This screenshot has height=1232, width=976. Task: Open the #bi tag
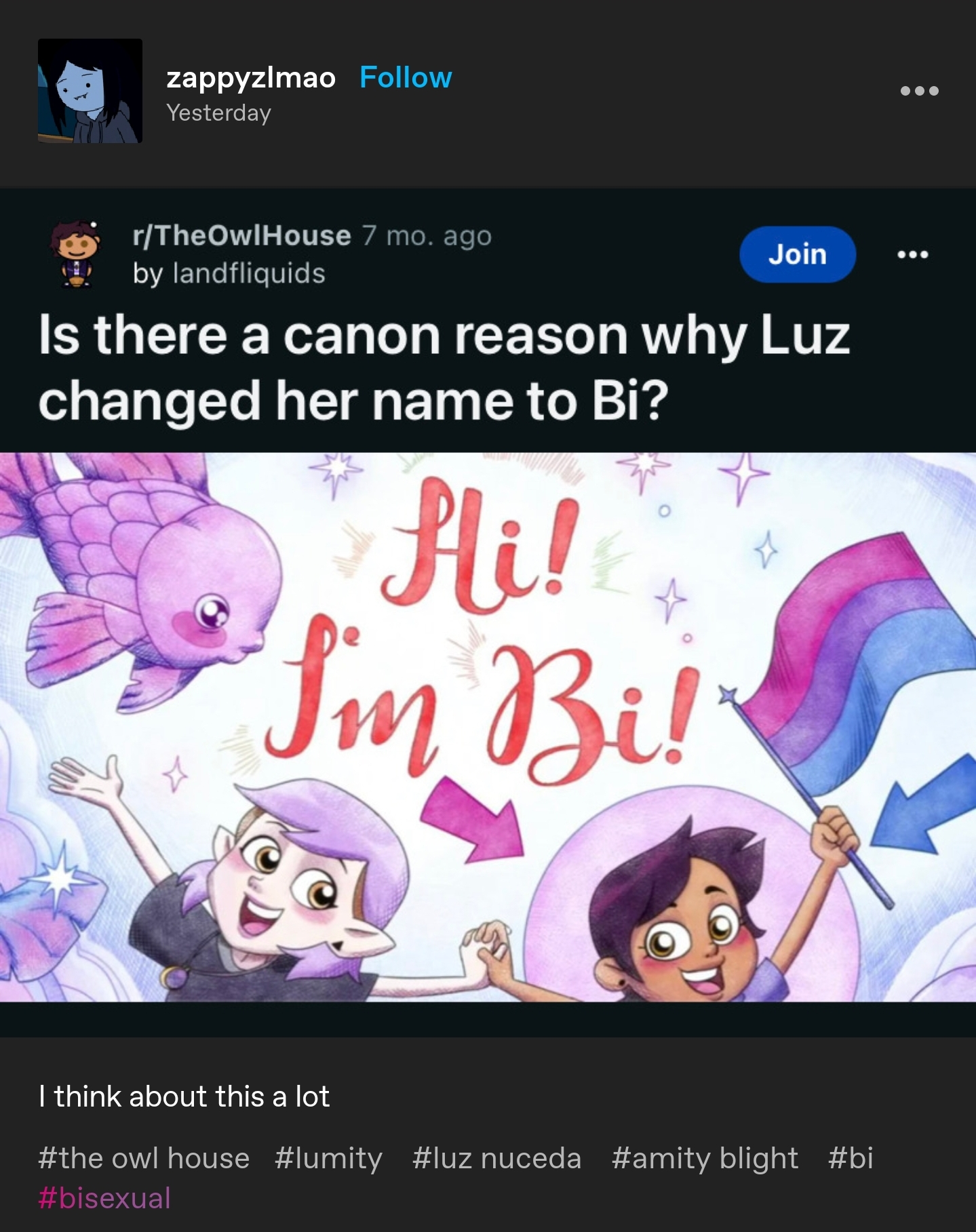point(850,1158)
